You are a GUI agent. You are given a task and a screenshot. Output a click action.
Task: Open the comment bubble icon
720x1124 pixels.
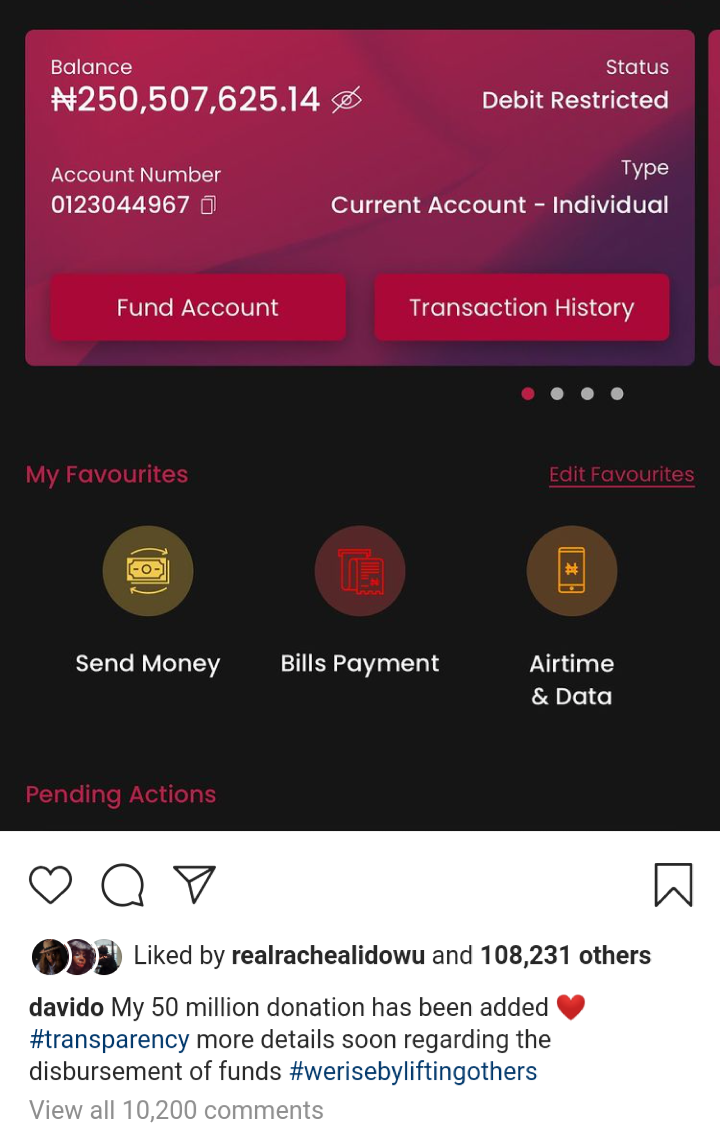(122, 885)
